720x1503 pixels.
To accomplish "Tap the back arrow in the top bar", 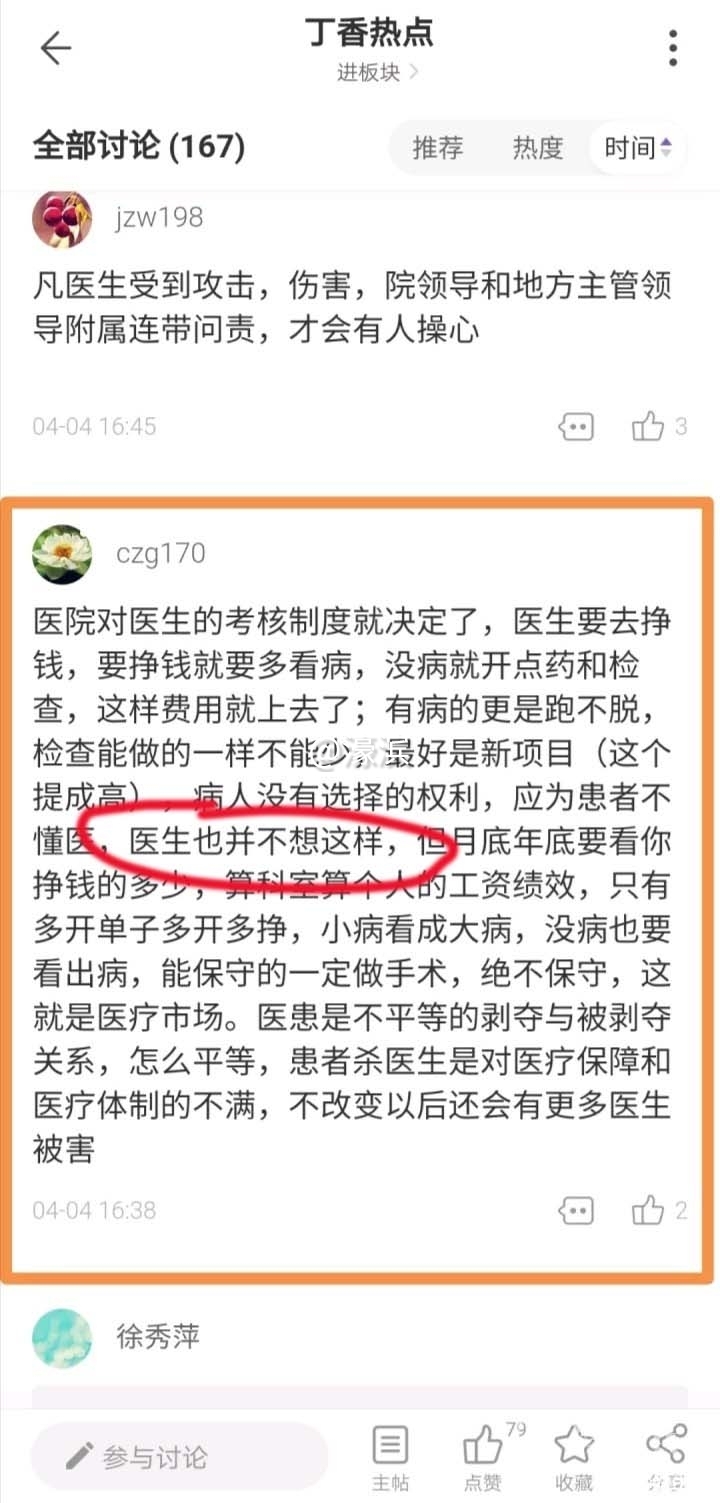I will pos(57,47).
